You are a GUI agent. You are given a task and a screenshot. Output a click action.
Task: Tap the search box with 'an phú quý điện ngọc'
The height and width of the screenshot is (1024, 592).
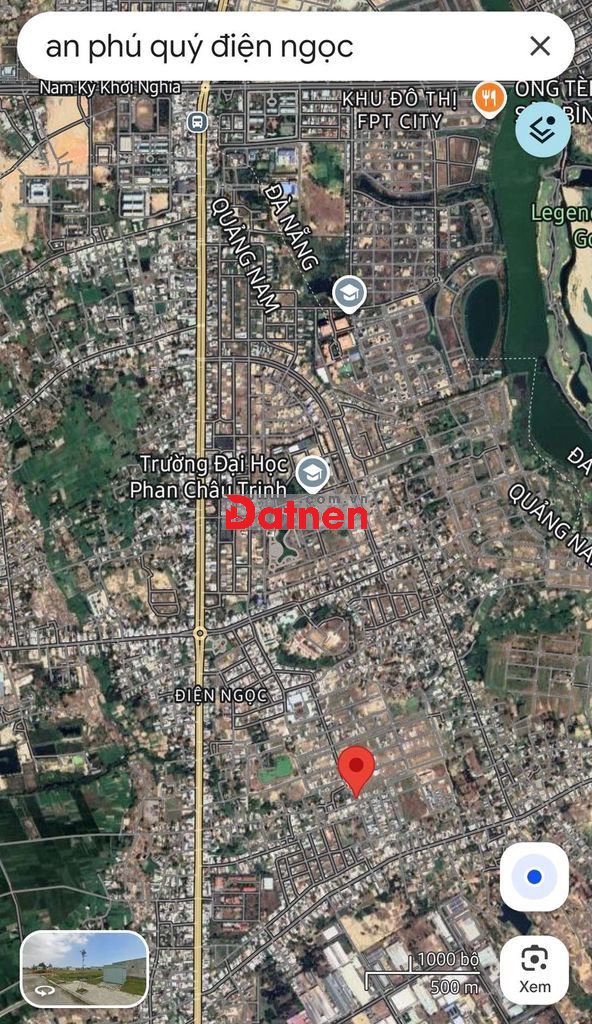(295, 46)
